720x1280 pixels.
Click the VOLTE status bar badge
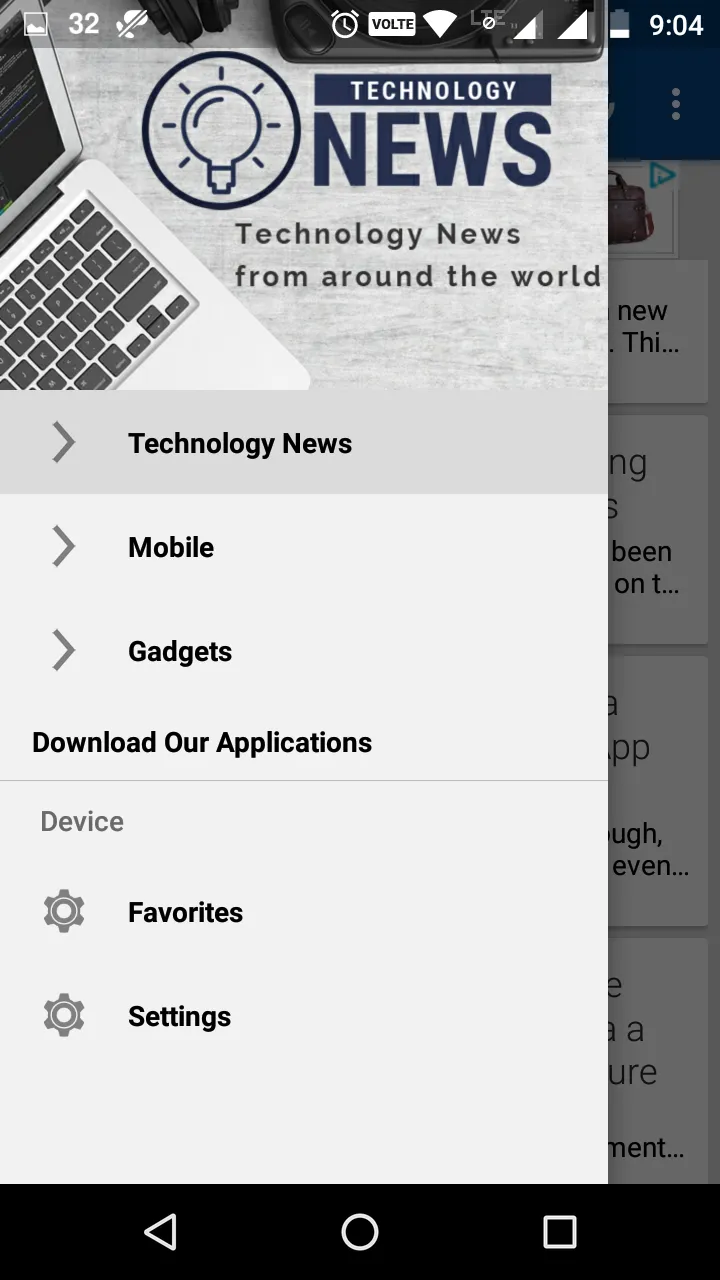[x=391, y=24]
